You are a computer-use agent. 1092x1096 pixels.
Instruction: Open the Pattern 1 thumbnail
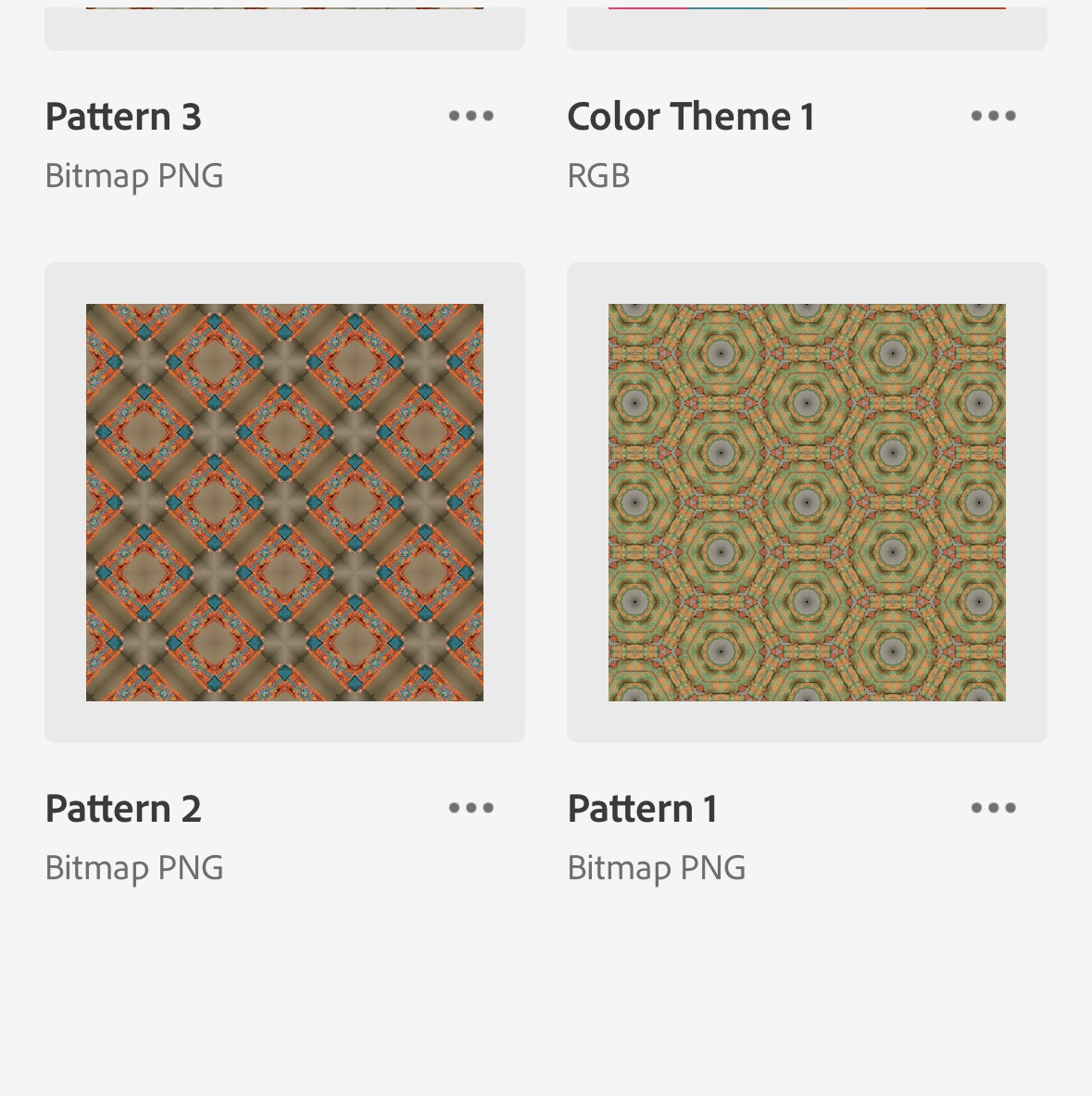(807, 502)
